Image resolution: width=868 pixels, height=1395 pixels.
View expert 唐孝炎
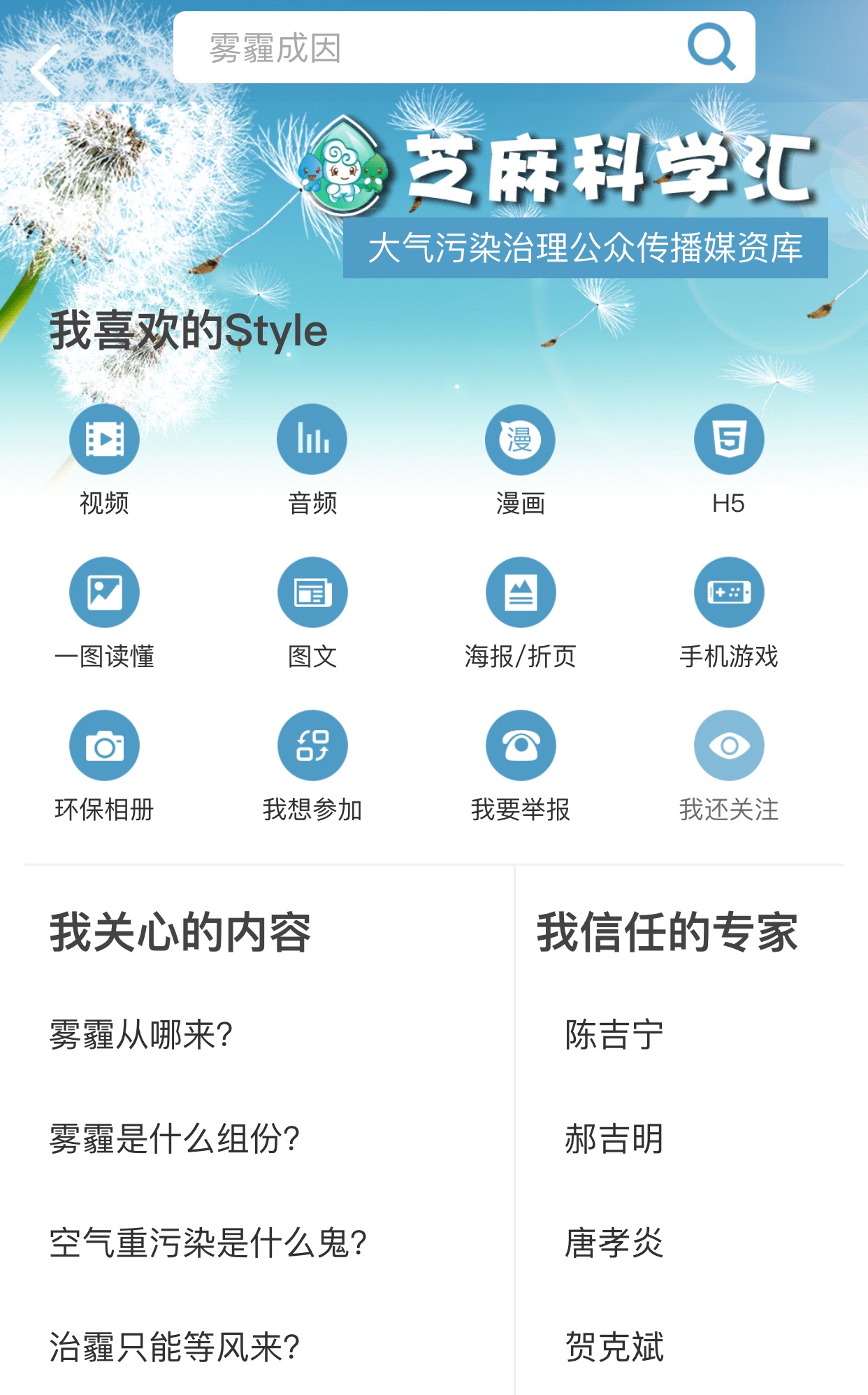tap(614, 1243)
